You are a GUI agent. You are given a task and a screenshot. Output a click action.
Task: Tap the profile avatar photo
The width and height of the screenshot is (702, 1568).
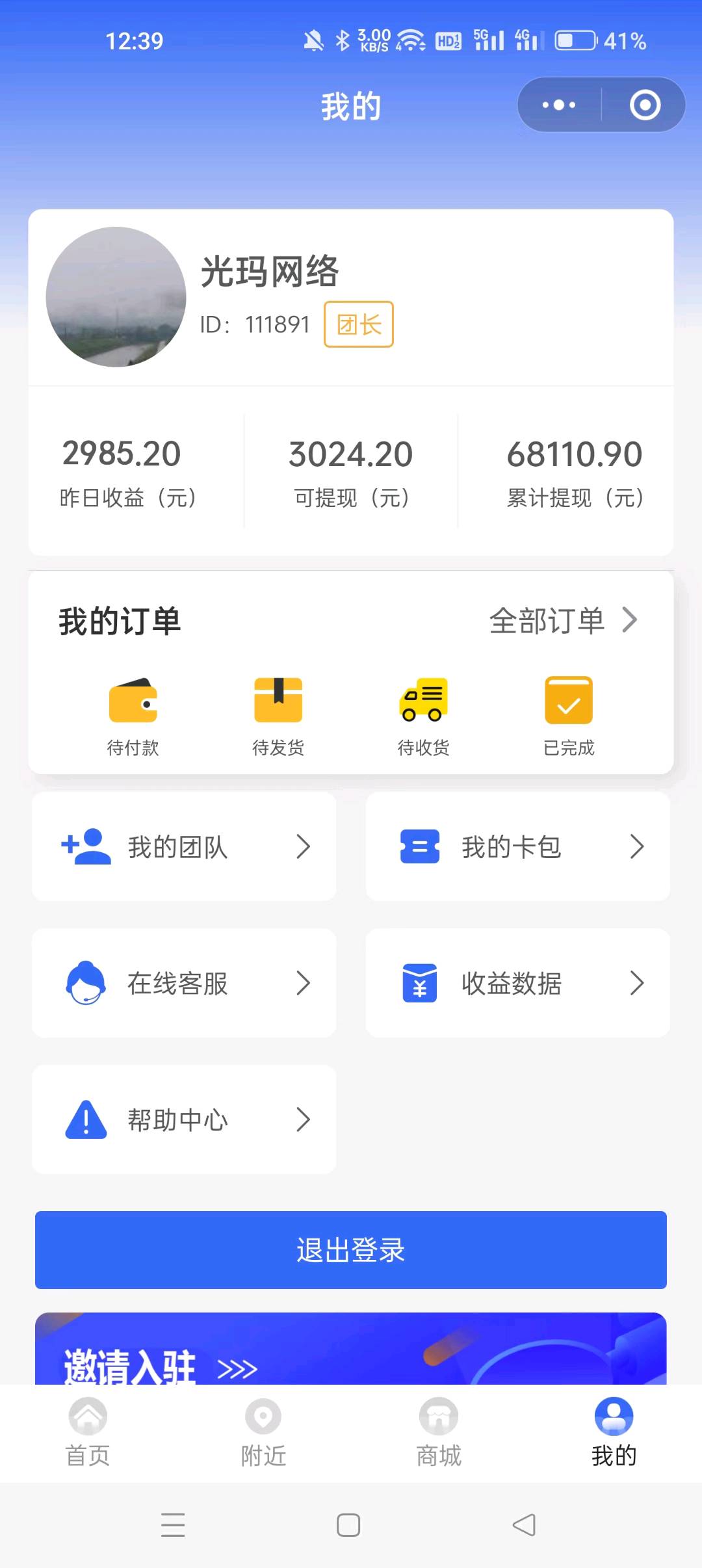pyautogui.click(x=116, y=297)
